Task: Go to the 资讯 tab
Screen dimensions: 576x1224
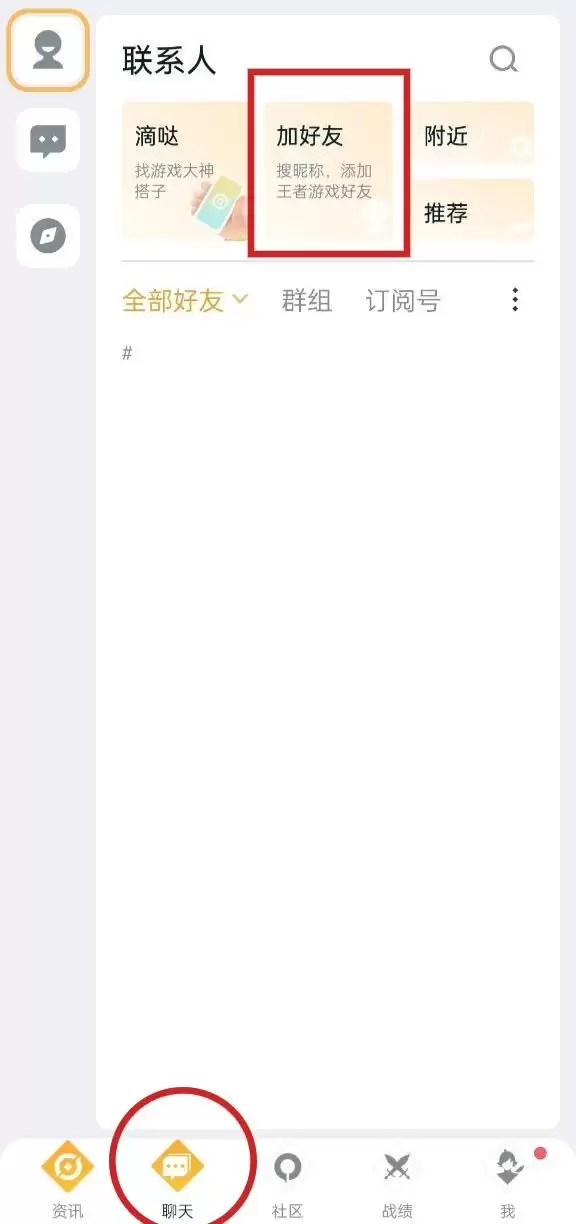Action: 67,1180
